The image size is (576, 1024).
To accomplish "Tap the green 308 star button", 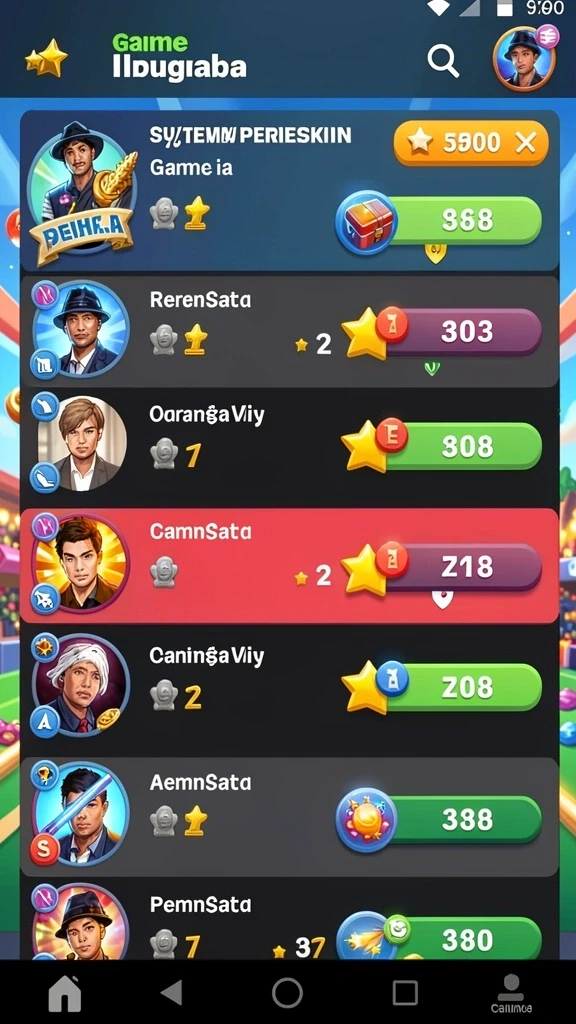I will tap(441, 446).
